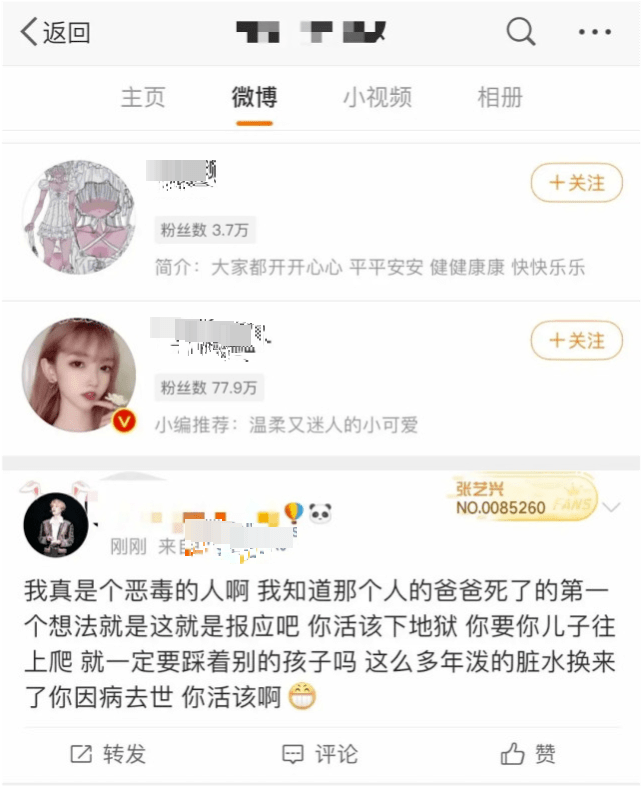Follow the account with 77.9万 fans
Image resolution: width=641 pixels, height=786 pixels.
(x=576, y=341)
